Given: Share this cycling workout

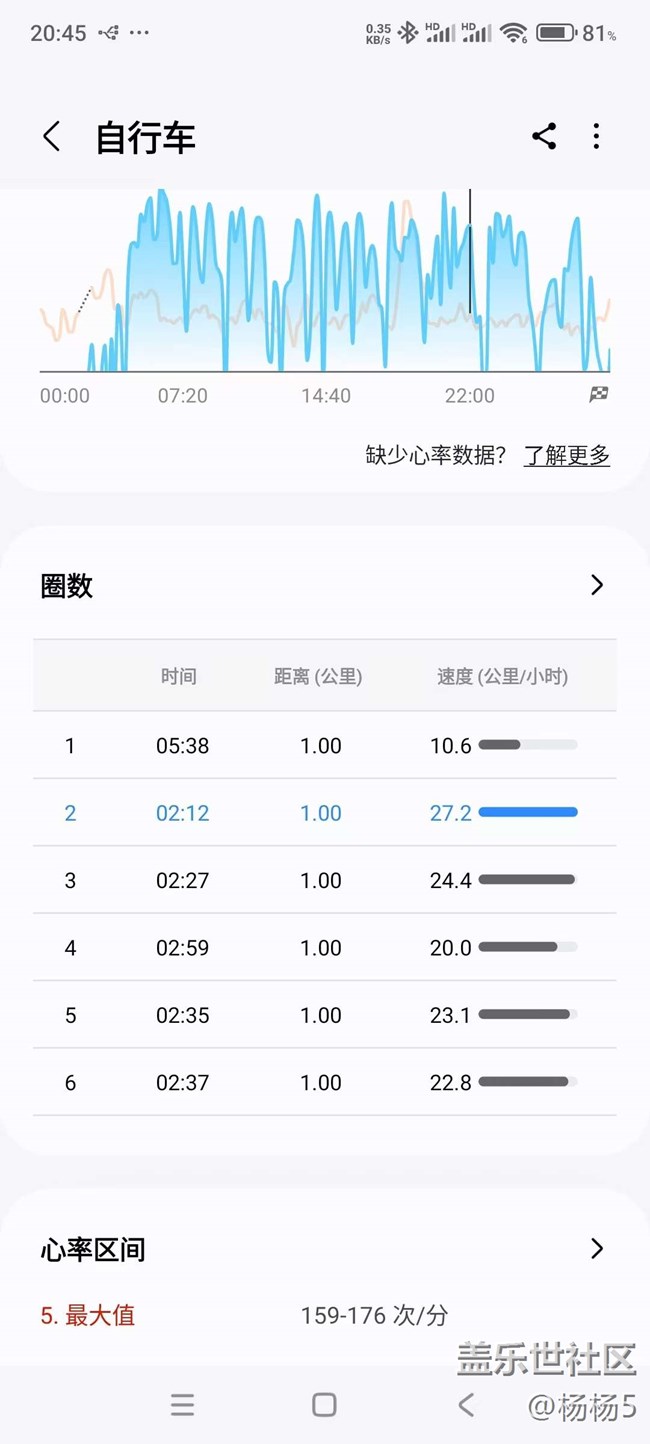Looking at the screenshot, I should [544, 137].
